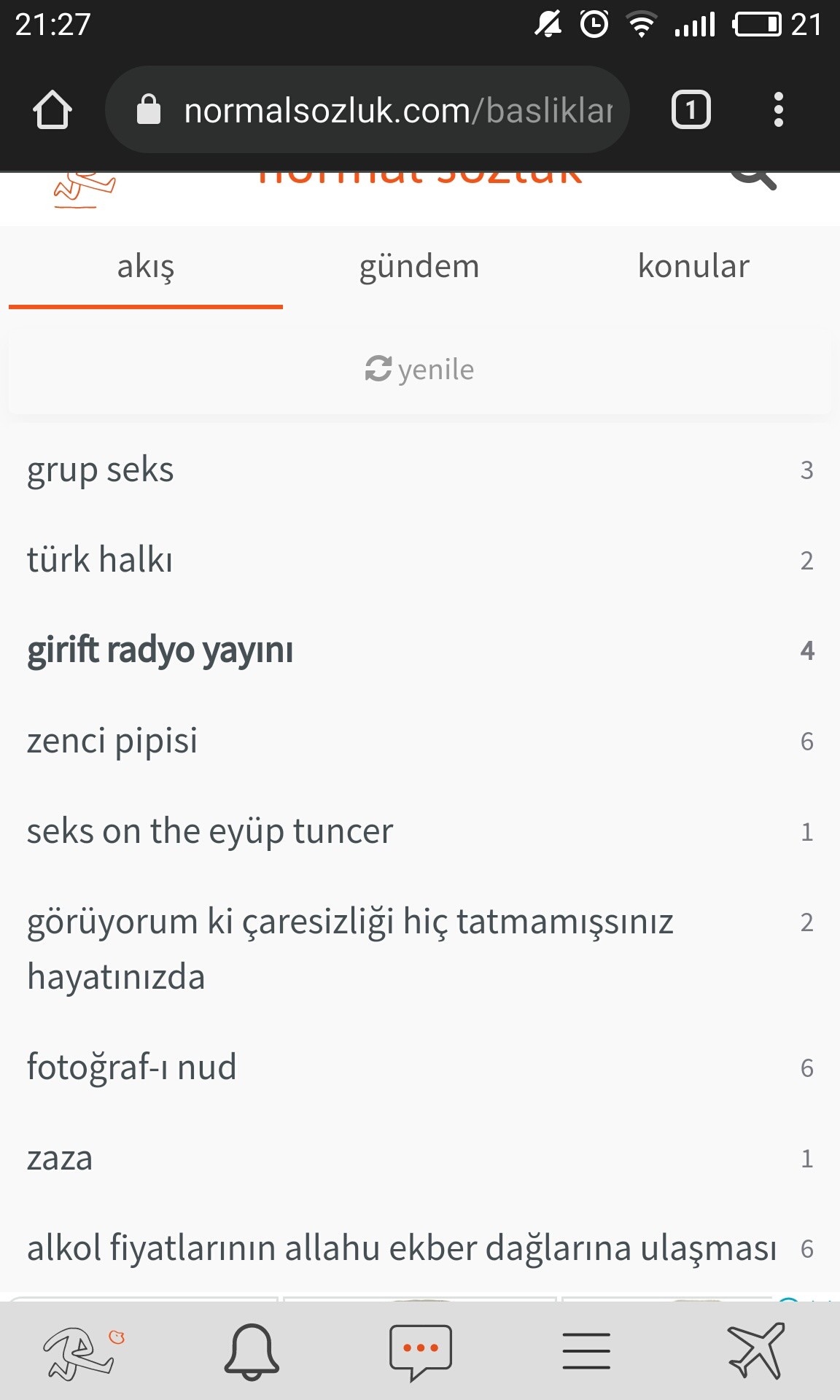Switch to the konular tab
Image resolution: width=840 pixels, height=1400 pixels.
coord(693,267)
